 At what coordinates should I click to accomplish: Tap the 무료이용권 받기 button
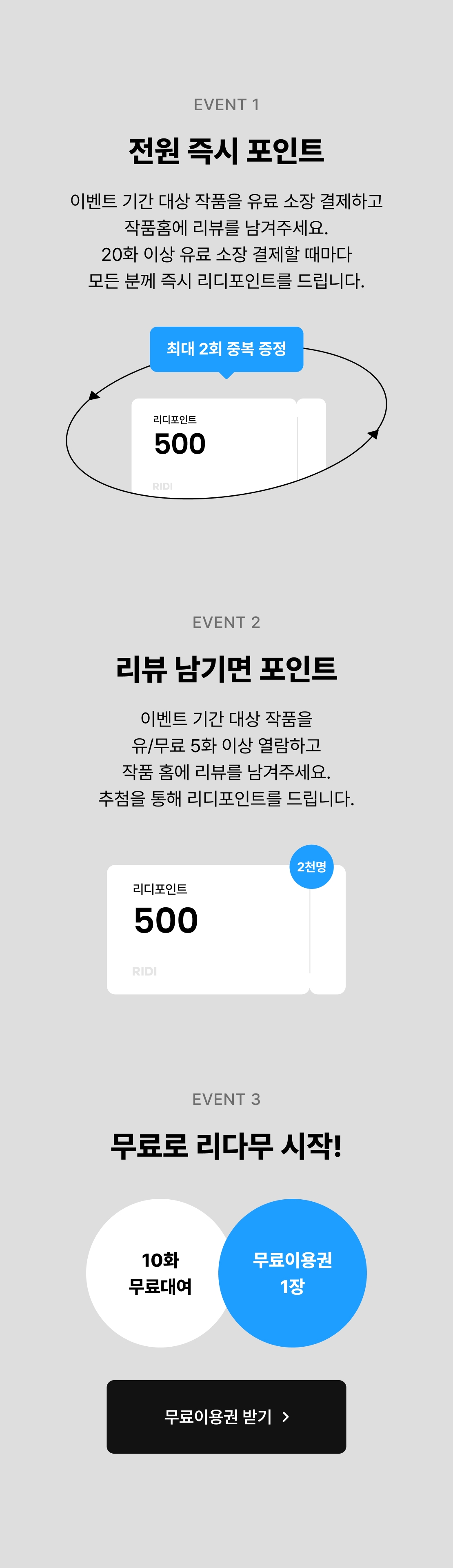(x=226, y=1417)
